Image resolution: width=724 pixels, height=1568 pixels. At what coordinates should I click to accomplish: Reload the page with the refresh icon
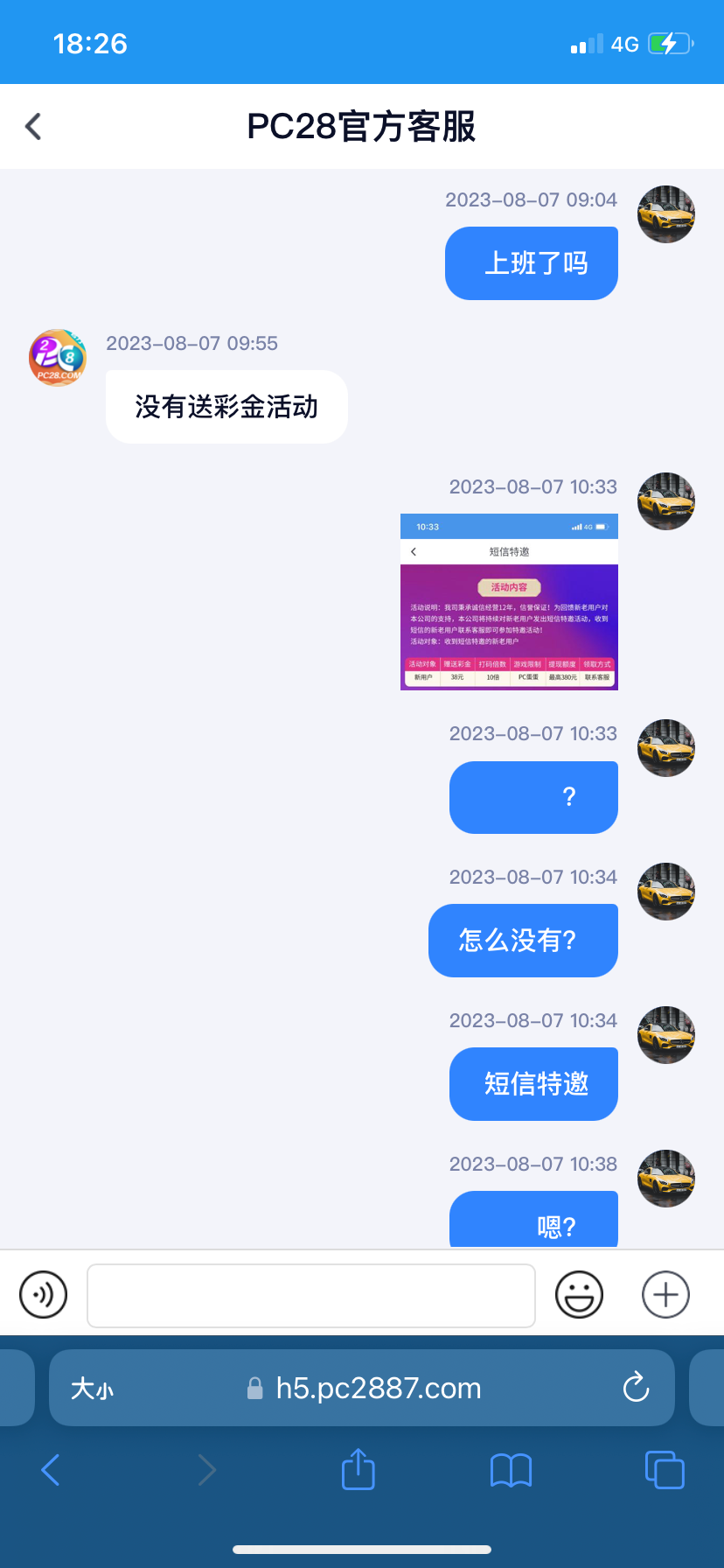pos(636,1388)
